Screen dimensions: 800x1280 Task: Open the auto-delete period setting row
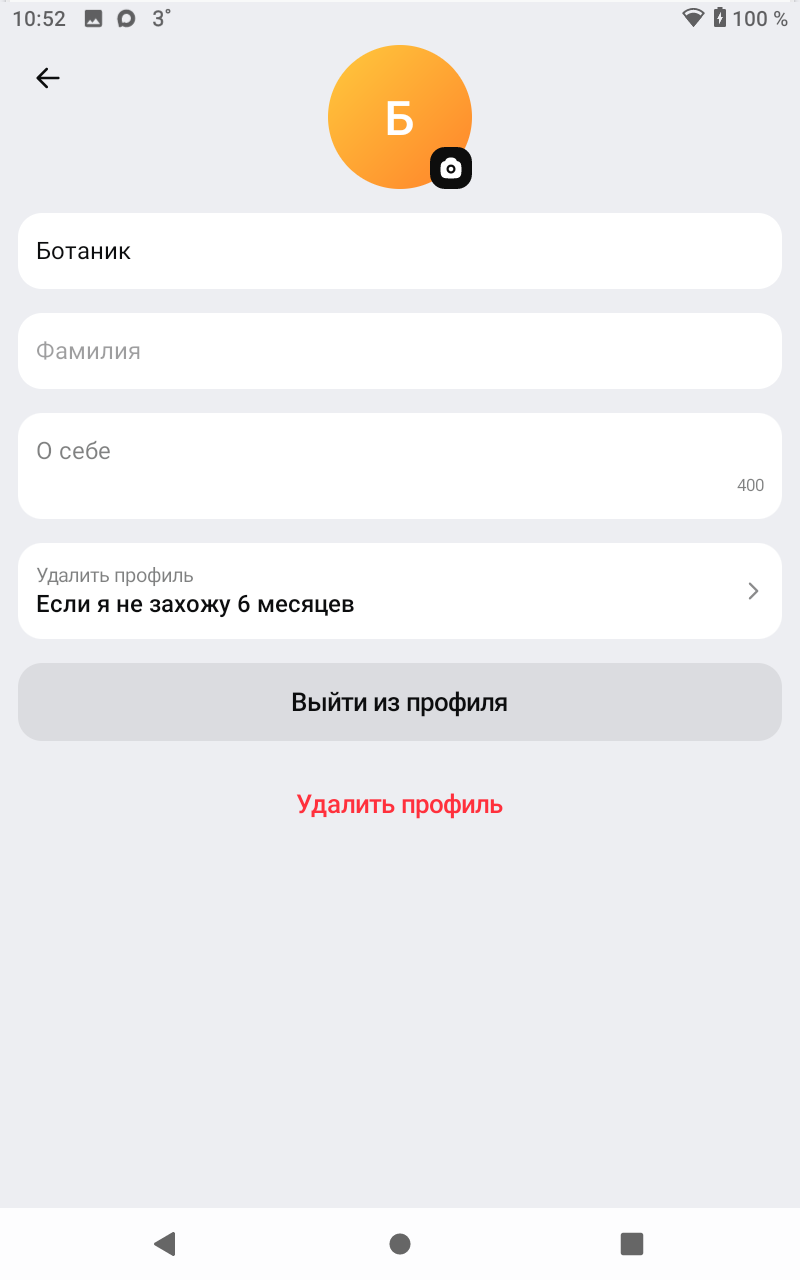399,591
